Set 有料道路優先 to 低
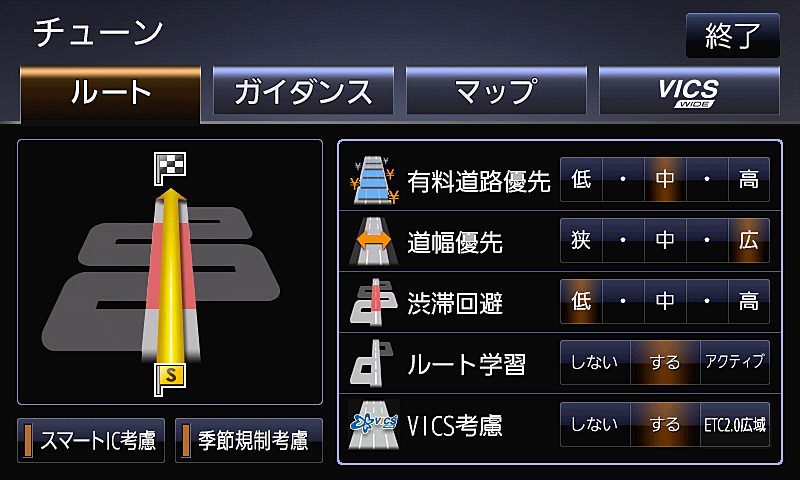The height and width of the screenshot is (480, 800). [x=581, y=180]
